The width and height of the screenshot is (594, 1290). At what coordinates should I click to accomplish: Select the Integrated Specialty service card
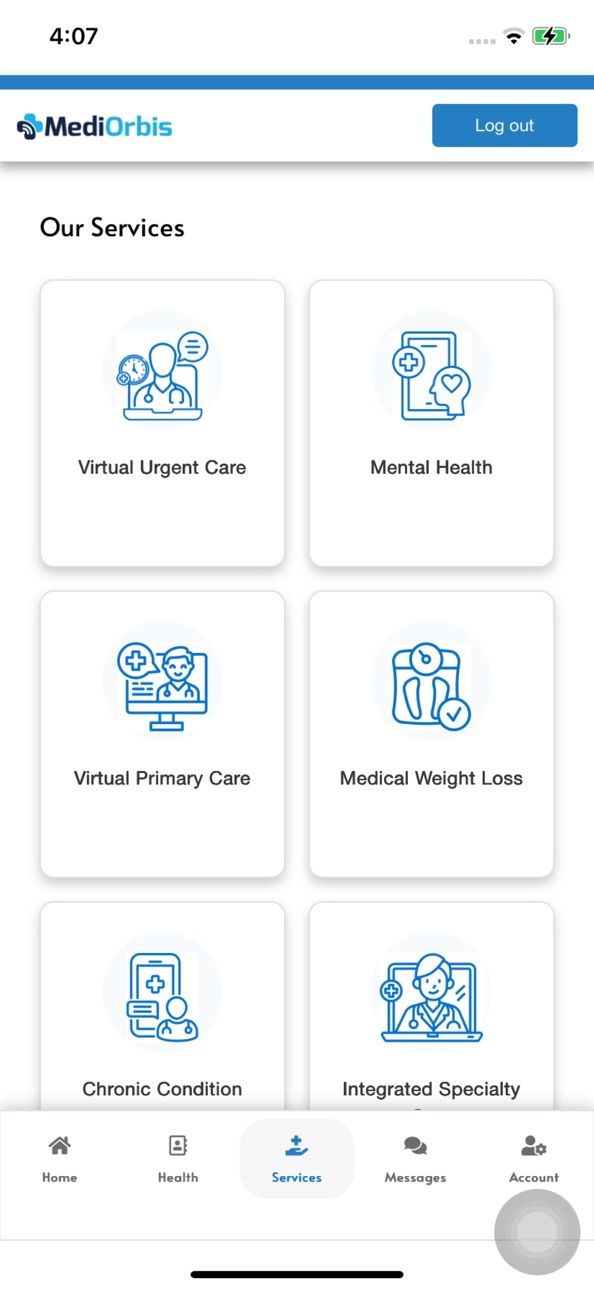[431, 1006]
